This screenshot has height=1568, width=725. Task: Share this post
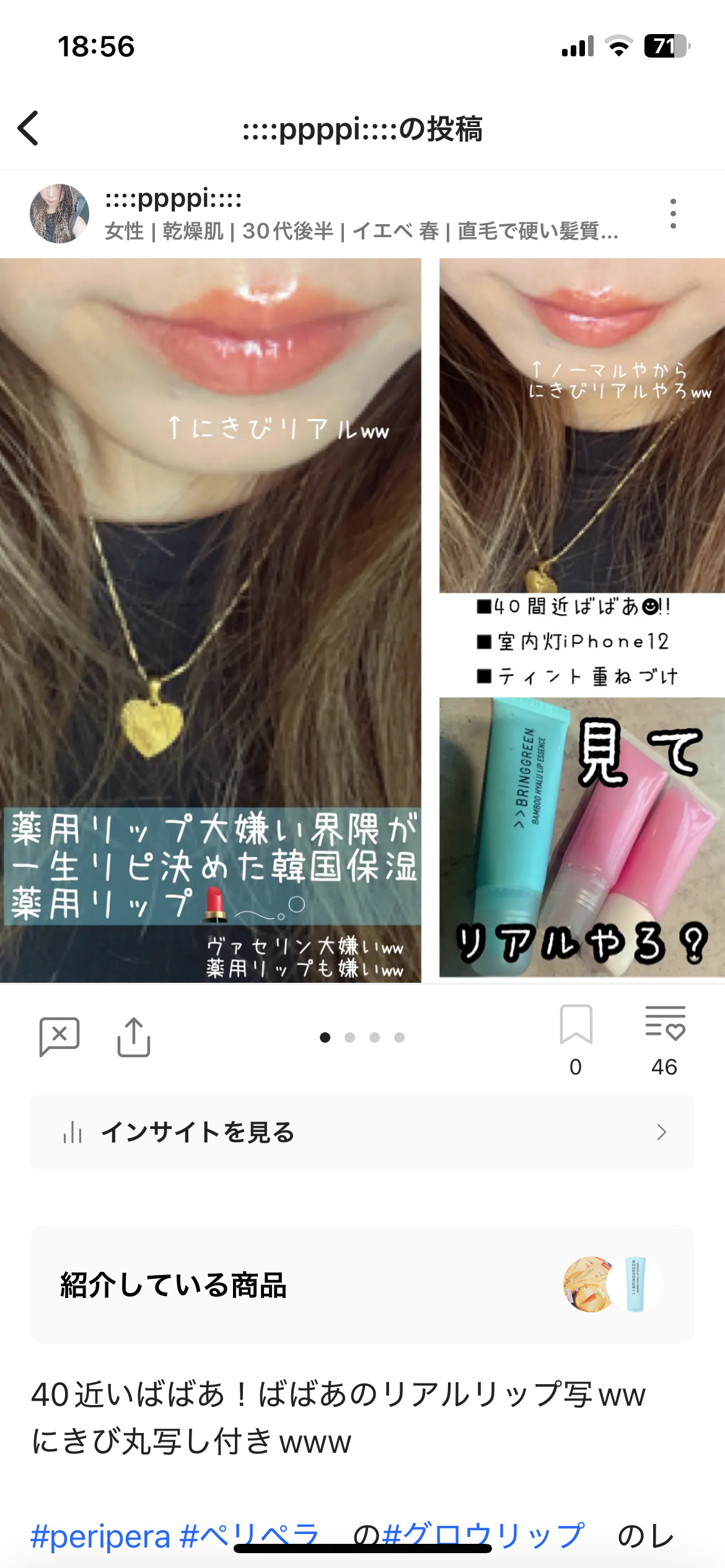click(x=134, y=1036)
